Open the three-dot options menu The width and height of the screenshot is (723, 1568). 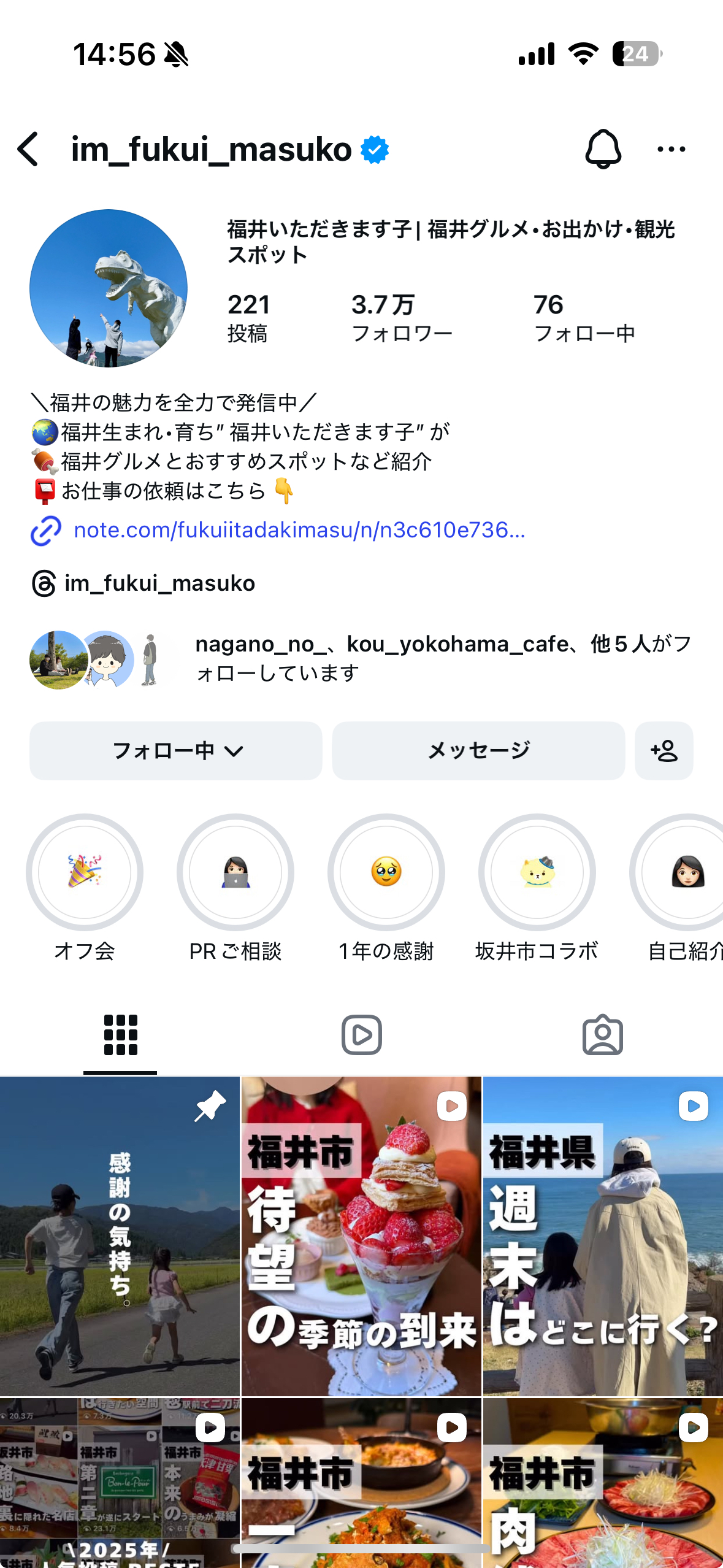pyautogui.click(x=670, y=149)
